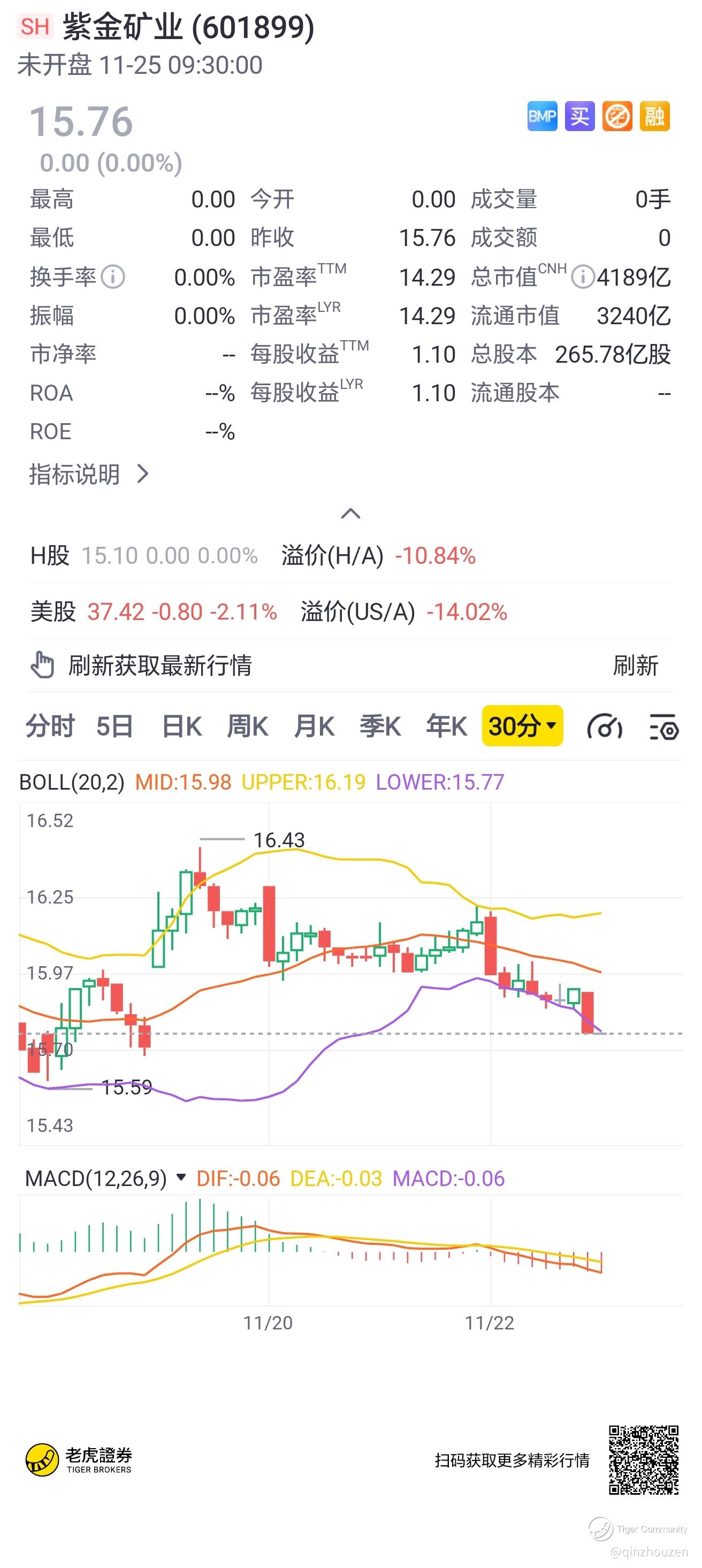Switch to the 日K chart

181,726
